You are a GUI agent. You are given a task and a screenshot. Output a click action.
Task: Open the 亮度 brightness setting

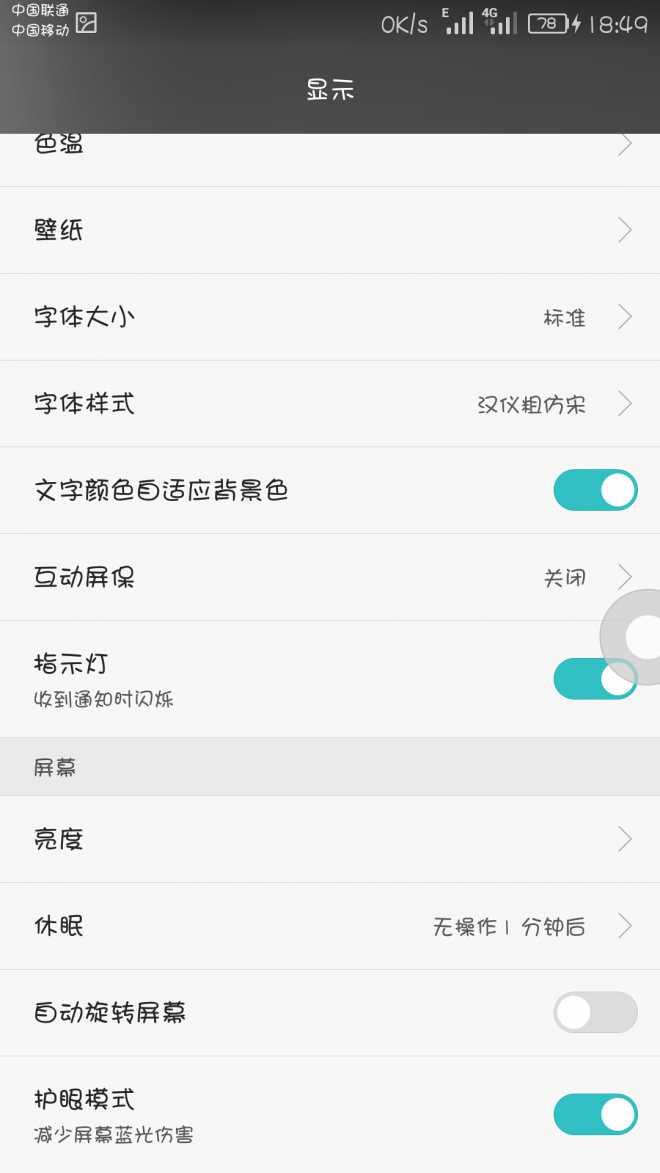point(330,839)
